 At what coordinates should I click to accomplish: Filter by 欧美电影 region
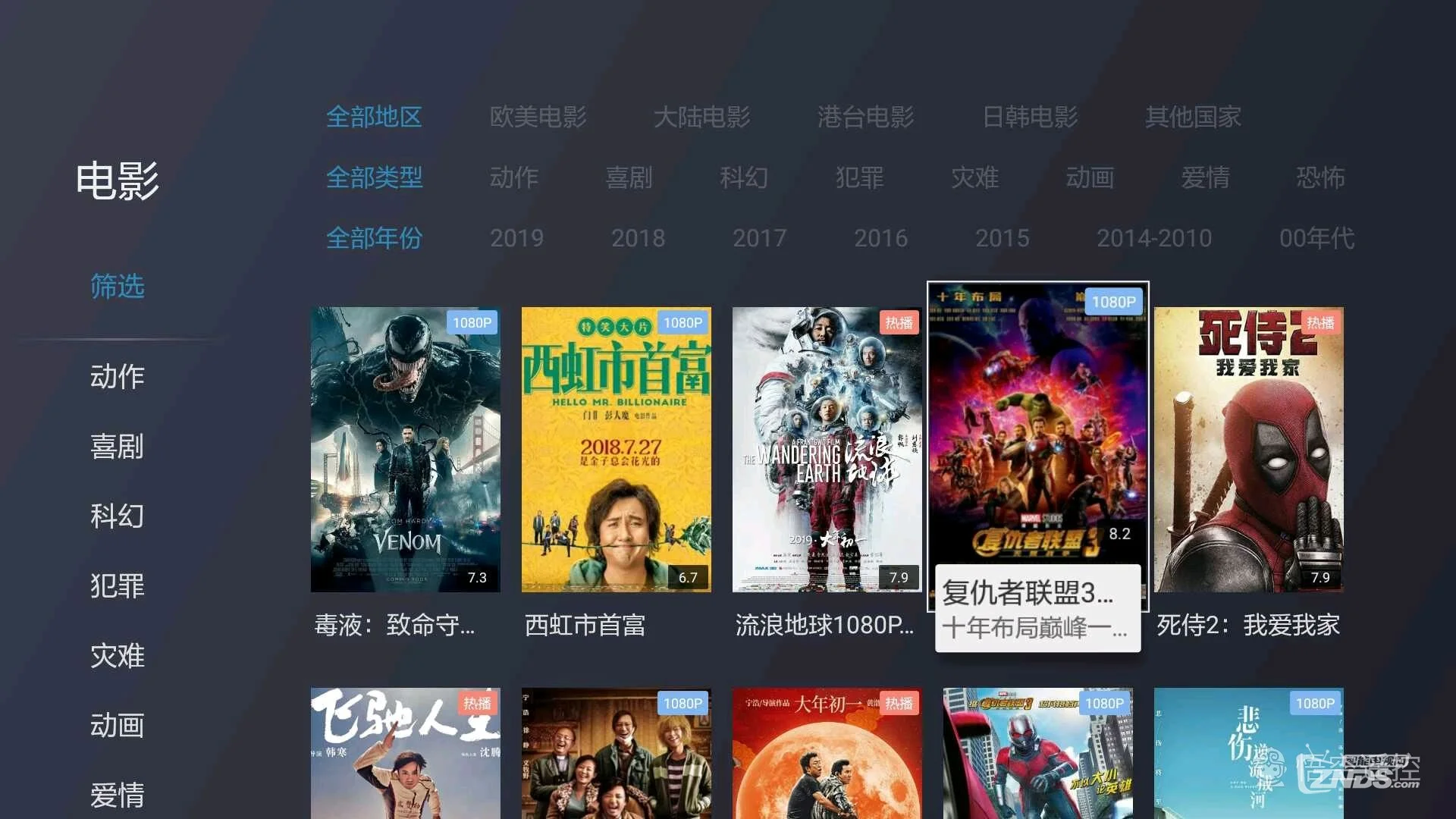tap(538, 117)
